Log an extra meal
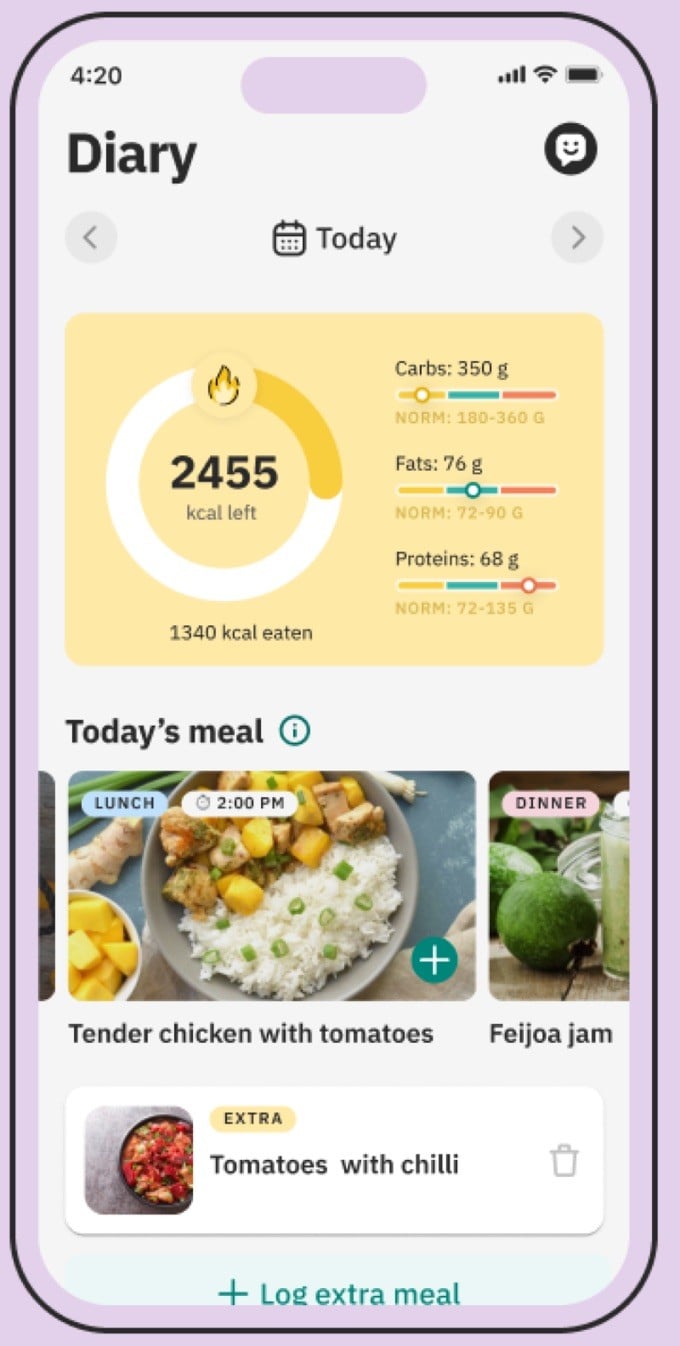This screenshot has width=680, height=1346. point(338,1291)
